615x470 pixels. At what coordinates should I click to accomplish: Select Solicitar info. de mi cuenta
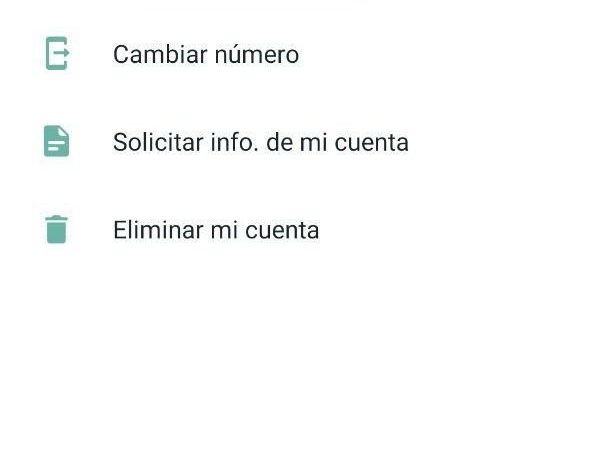point(260,142)
